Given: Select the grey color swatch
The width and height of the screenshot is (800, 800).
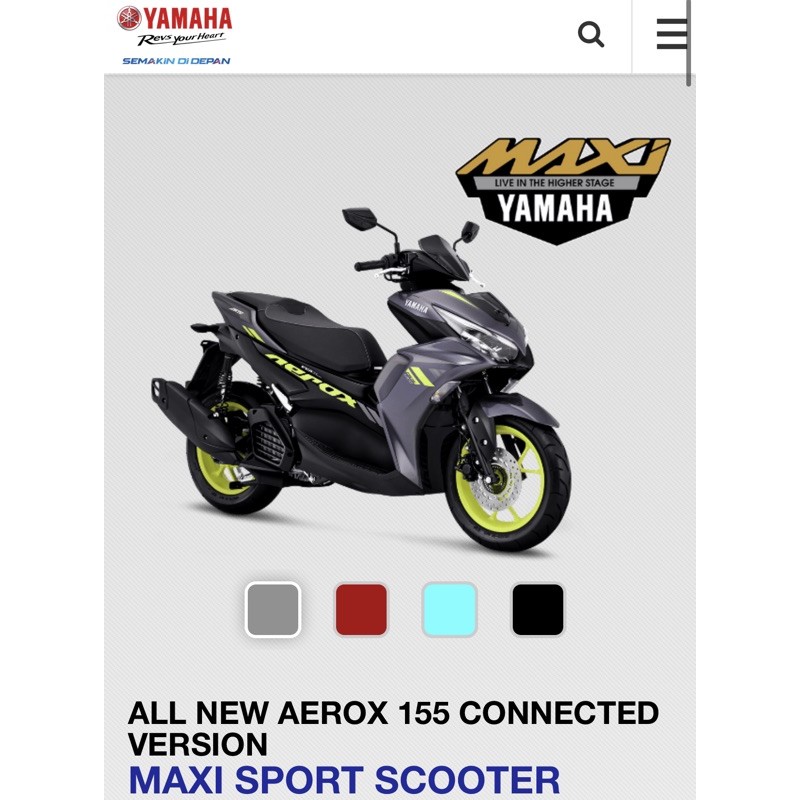Looking at the screenshot, I should 273,609.
